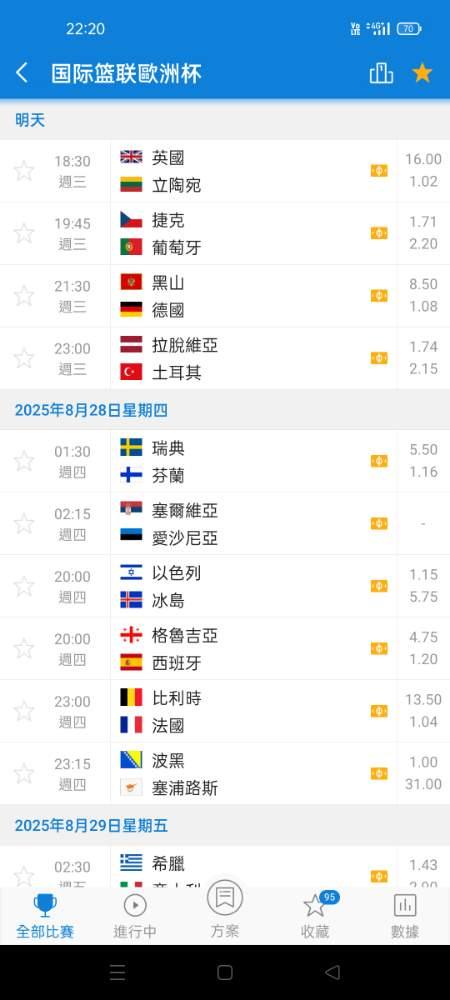Tap the odds icon for 瑞典 vs 芬蘭
450x1000 pixels.
379,461
